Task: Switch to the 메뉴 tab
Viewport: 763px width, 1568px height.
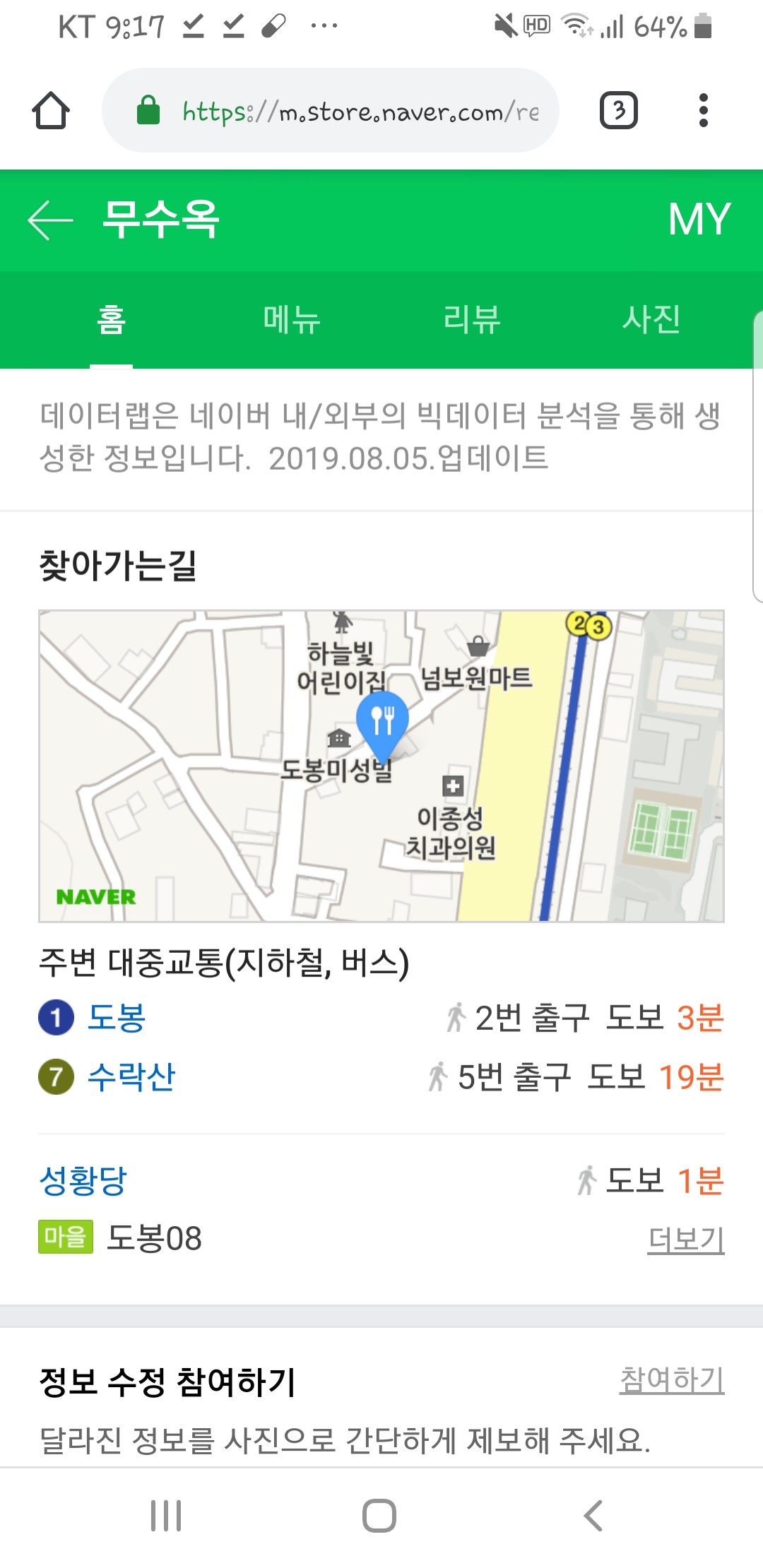Action: pyautogui.click(x=292, y=319)
